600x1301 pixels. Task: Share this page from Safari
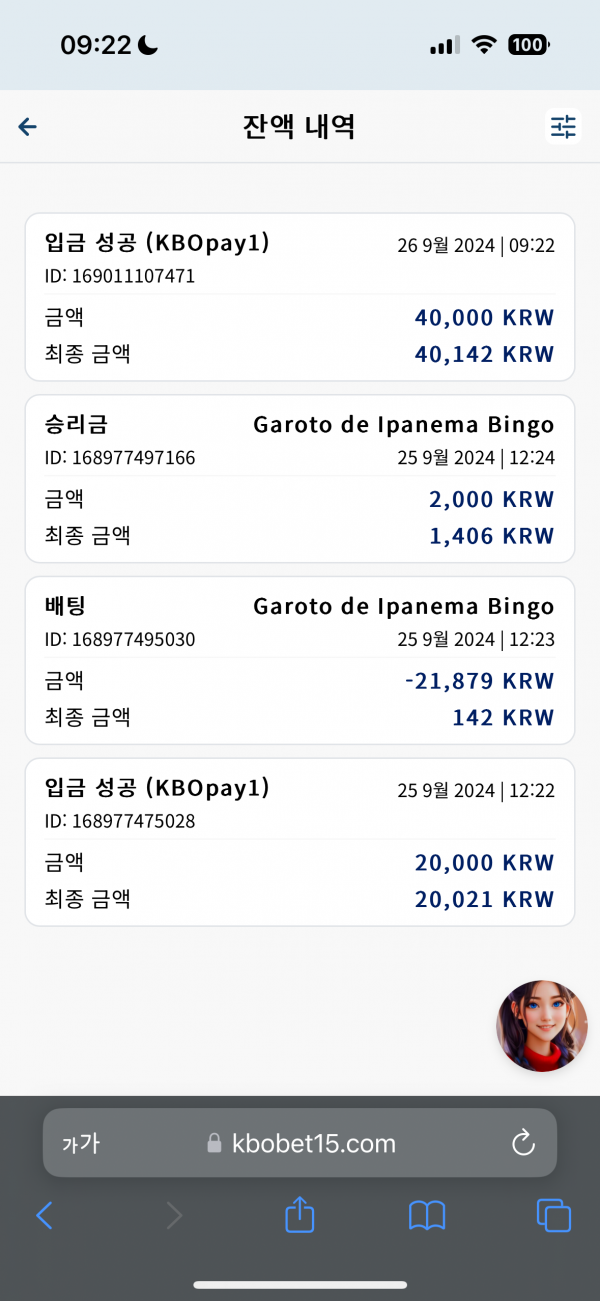point(300,1214)
